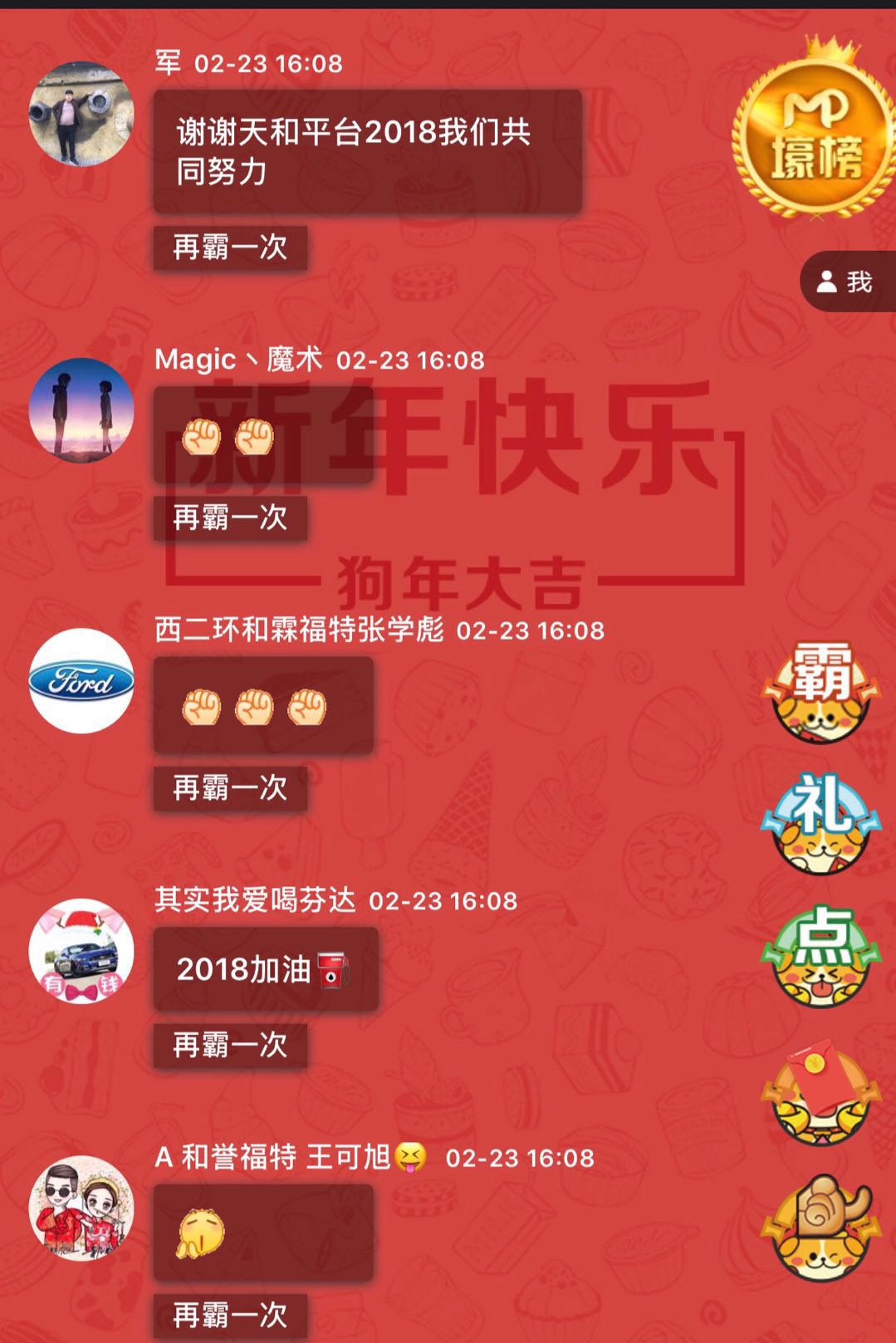This screenshot has height=1343, width=896.
Task: Open 军's profile avatar
Action: coord(81,115)
